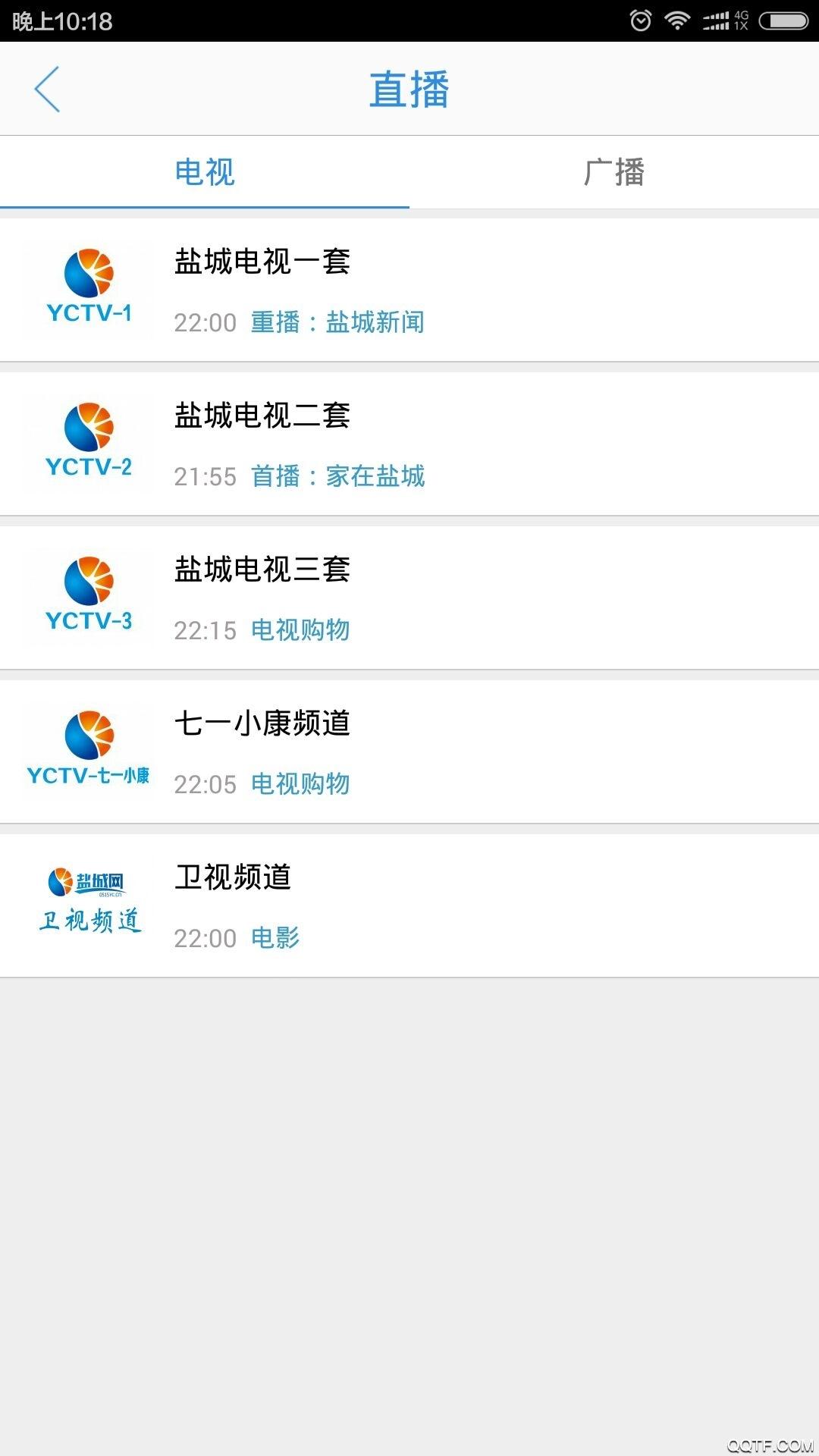
Task: Open the 盐城电视一套 live channel
Action: coord(409,290)
